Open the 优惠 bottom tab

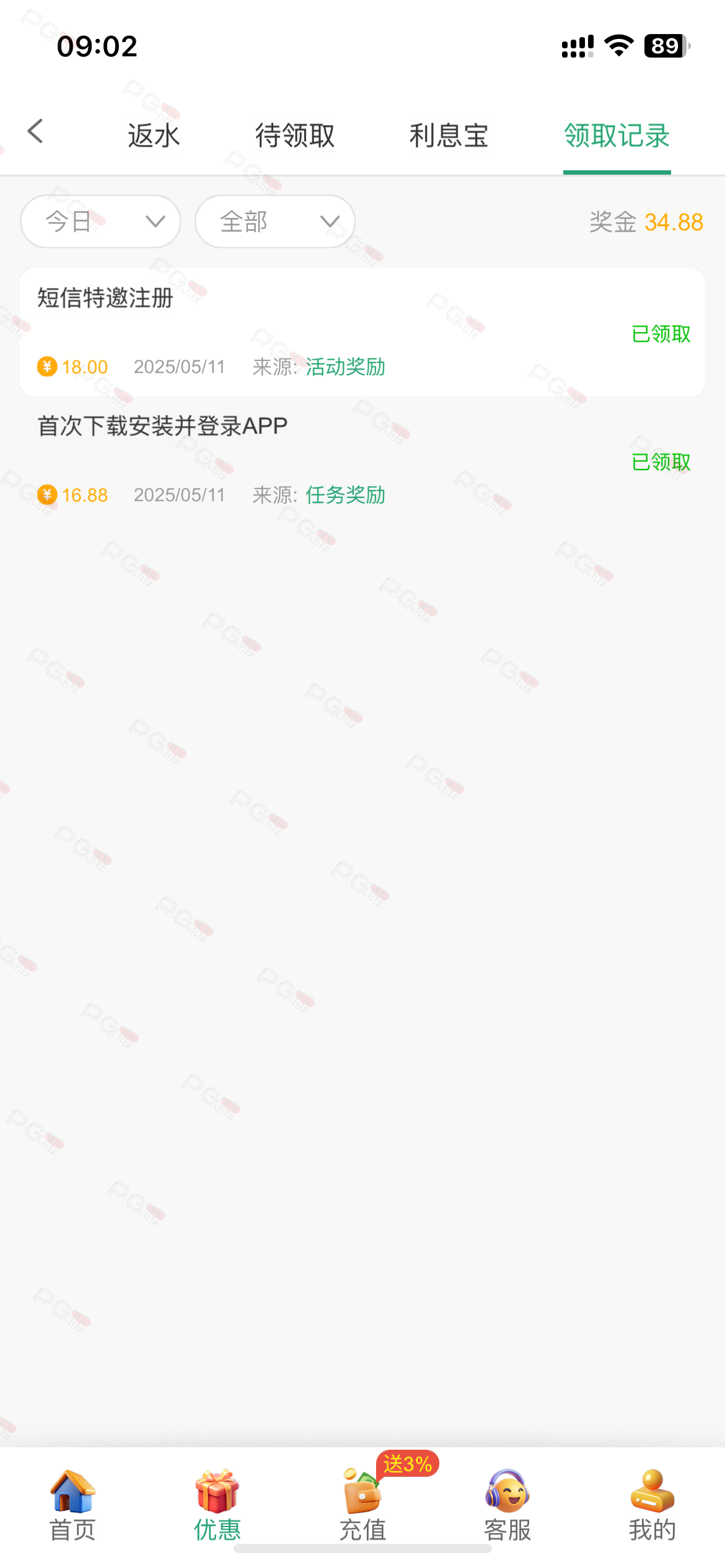217,1505
